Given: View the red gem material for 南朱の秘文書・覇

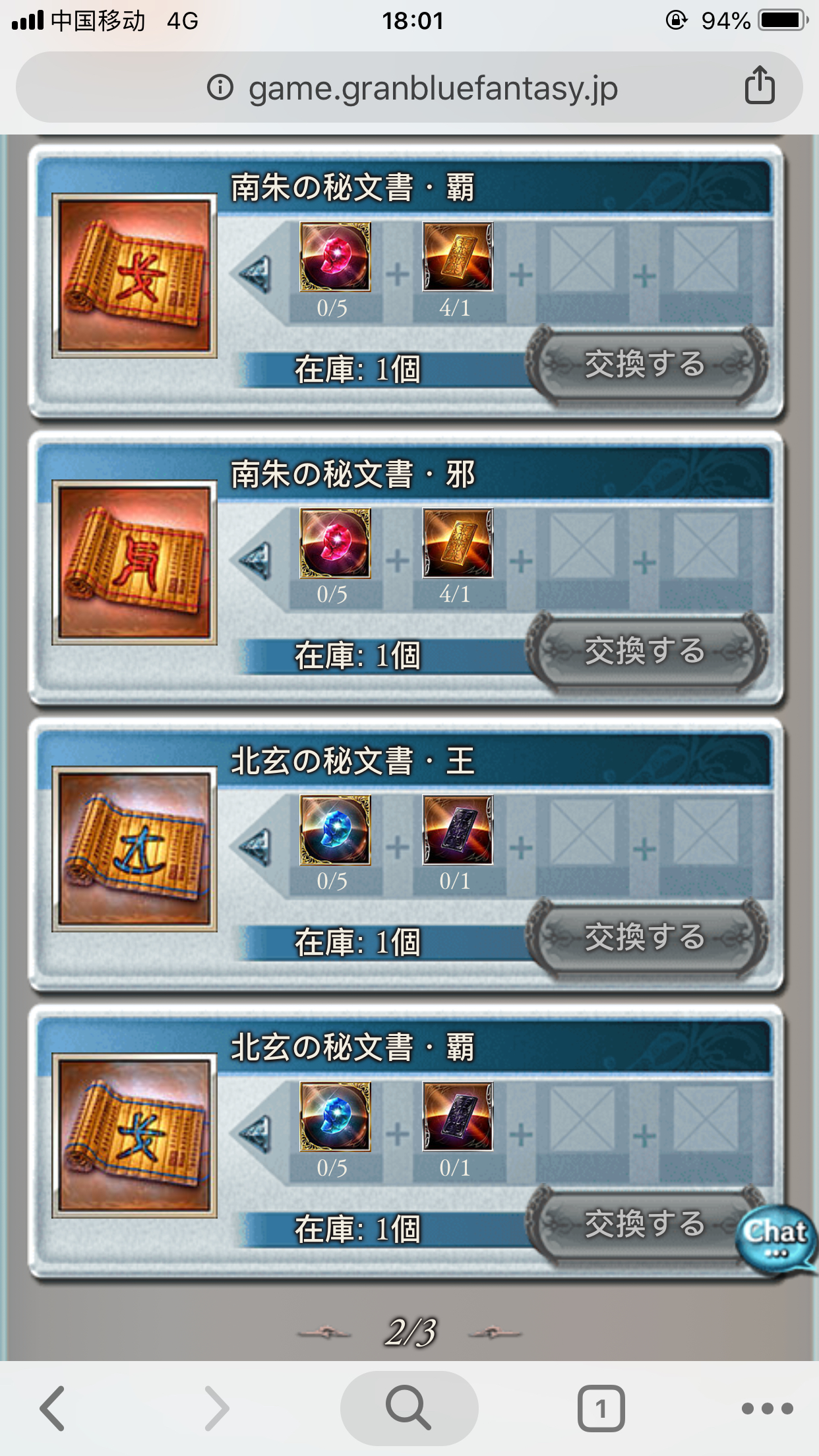Looking at the screenshot, I should coord(335,257).
